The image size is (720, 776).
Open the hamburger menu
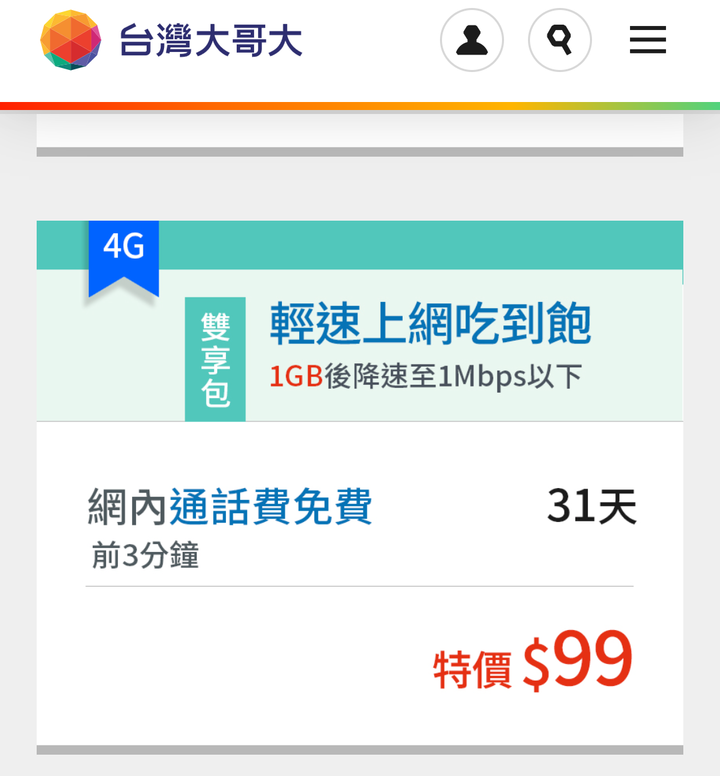[648, 40]
